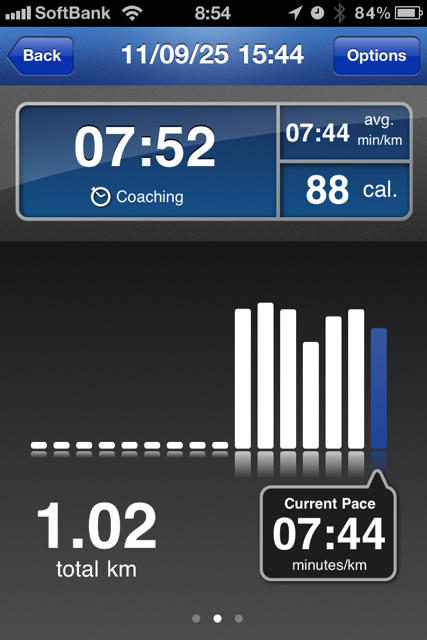Open the Options menu

[376, 56]
